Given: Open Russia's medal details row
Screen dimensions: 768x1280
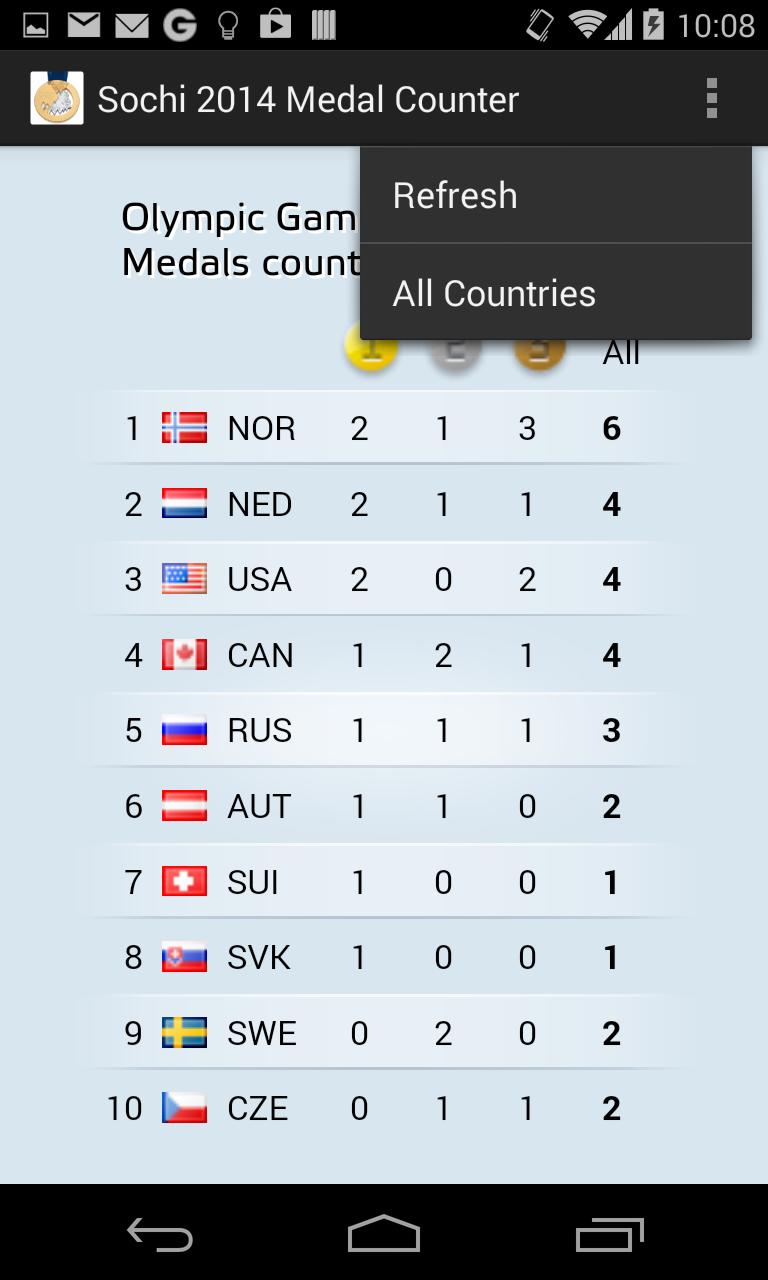Looking at the screenshot, I should tap(384, 730).
